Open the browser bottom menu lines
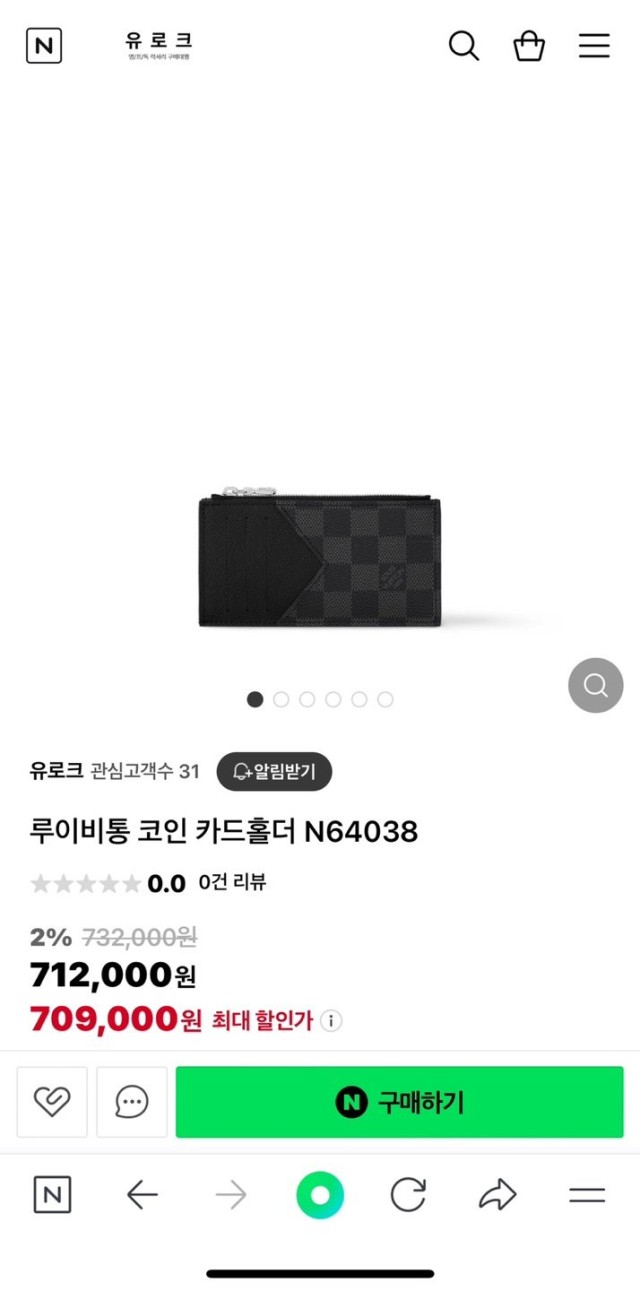Viewport: 640px width, 1291px height. (x=587, y=1195)
